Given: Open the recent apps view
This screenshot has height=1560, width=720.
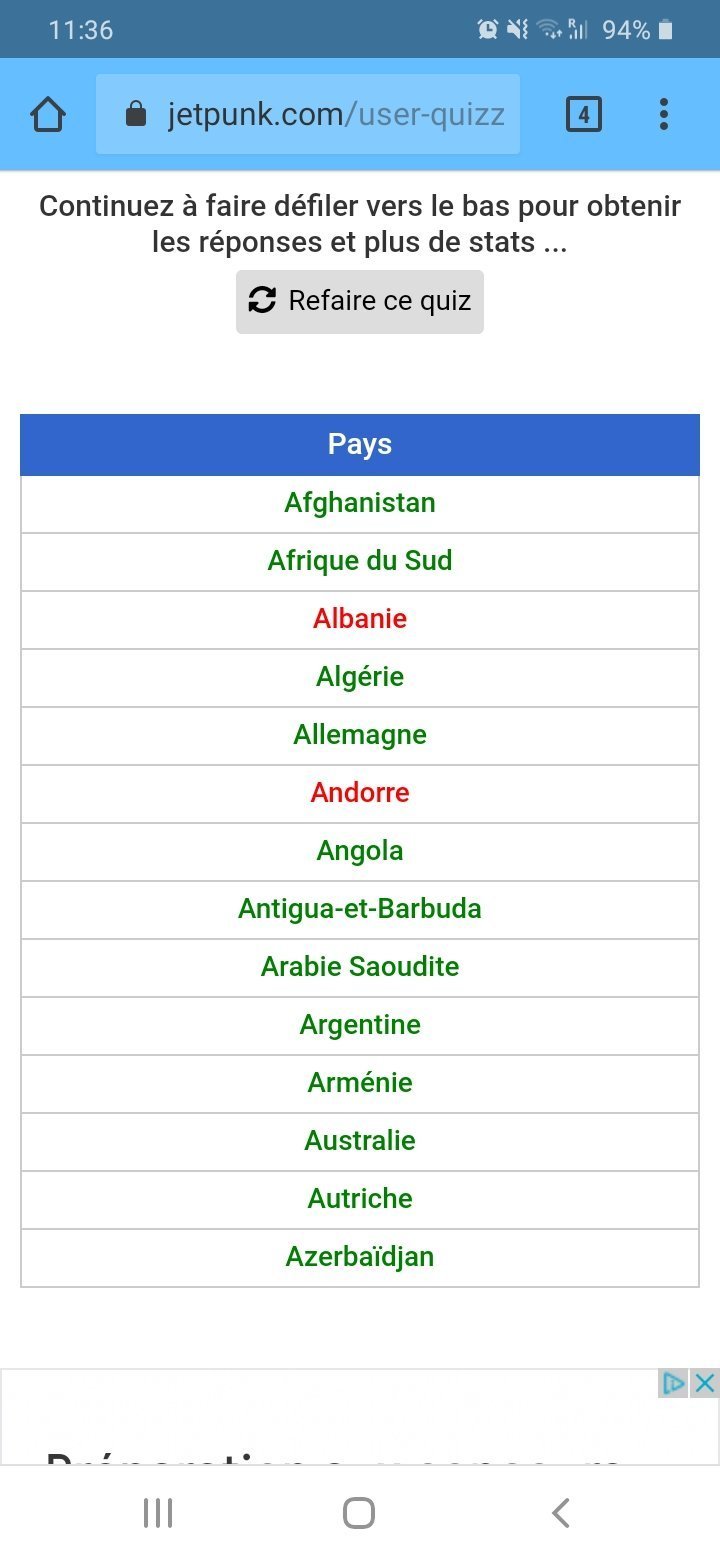Looking at the screenshot, I should [158, 1512].
